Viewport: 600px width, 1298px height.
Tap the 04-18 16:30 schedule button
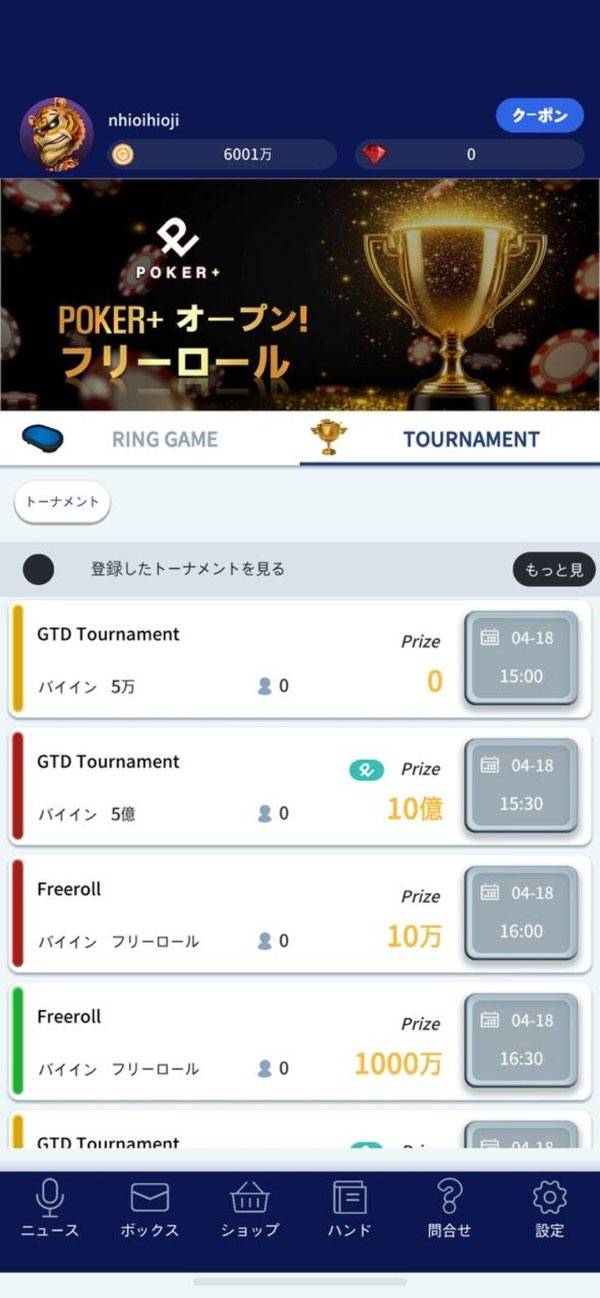(x=521, y=1040)
